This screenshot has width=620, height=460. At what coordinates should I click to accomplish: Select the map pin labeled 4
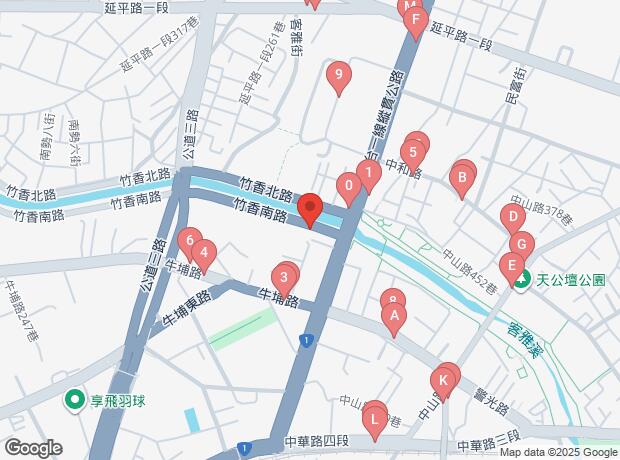tap(203, 254)
